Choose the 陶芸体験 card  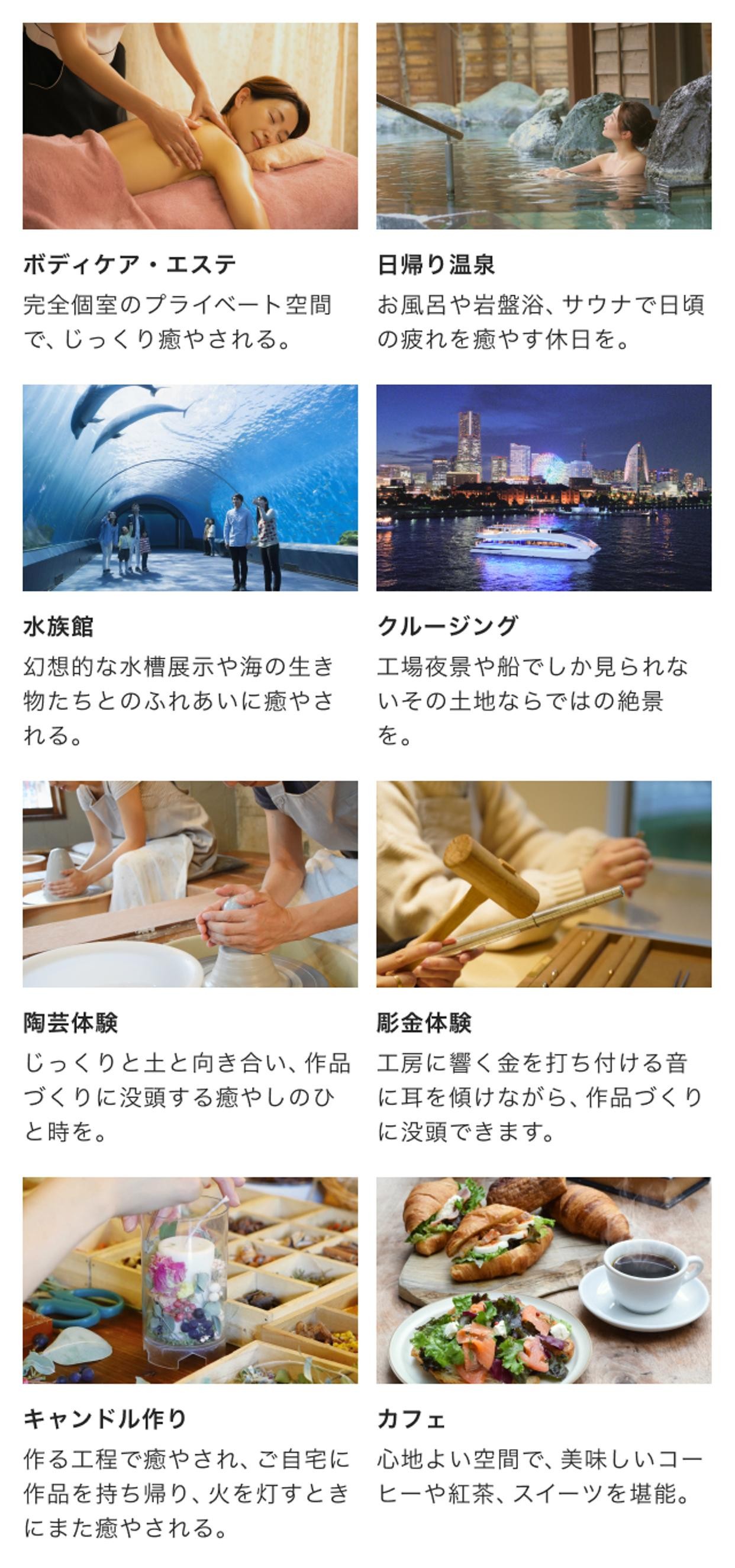tap(190, 963)
